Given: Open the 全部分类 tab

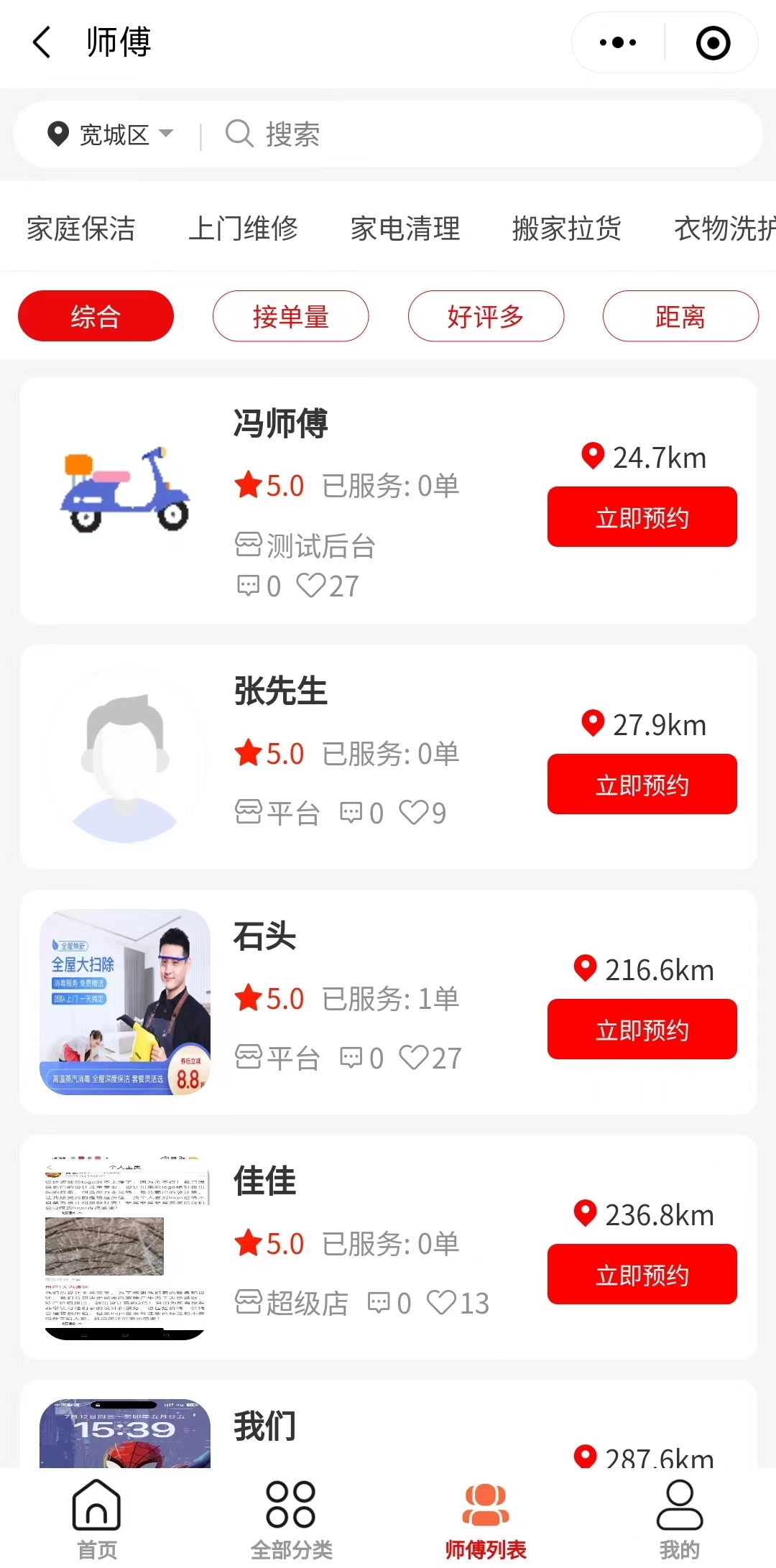Looking at the screenshot, I should (x=291, y=1516).
